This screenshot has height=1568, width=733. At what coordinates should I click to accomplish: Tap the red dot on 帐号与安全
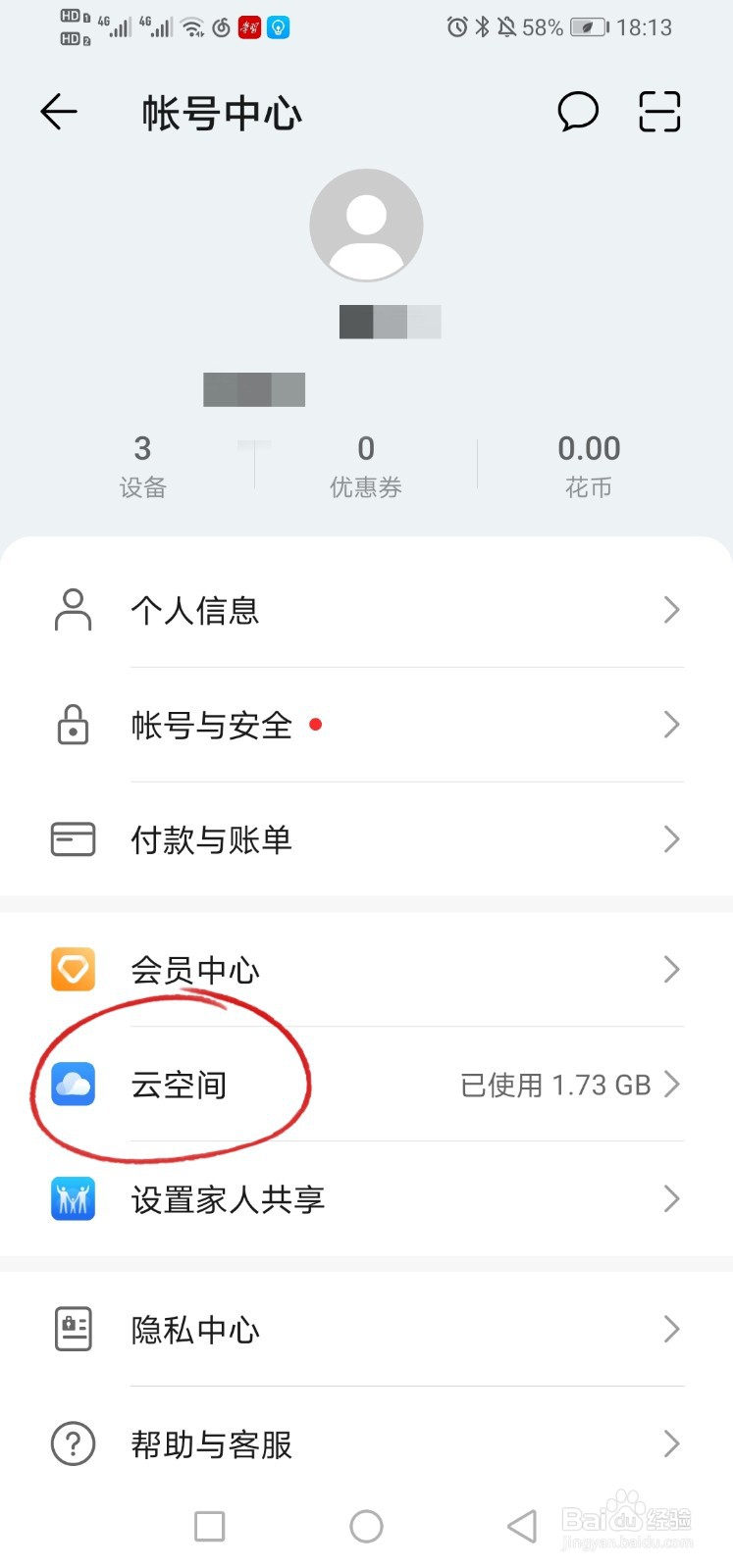pos(316,724)
